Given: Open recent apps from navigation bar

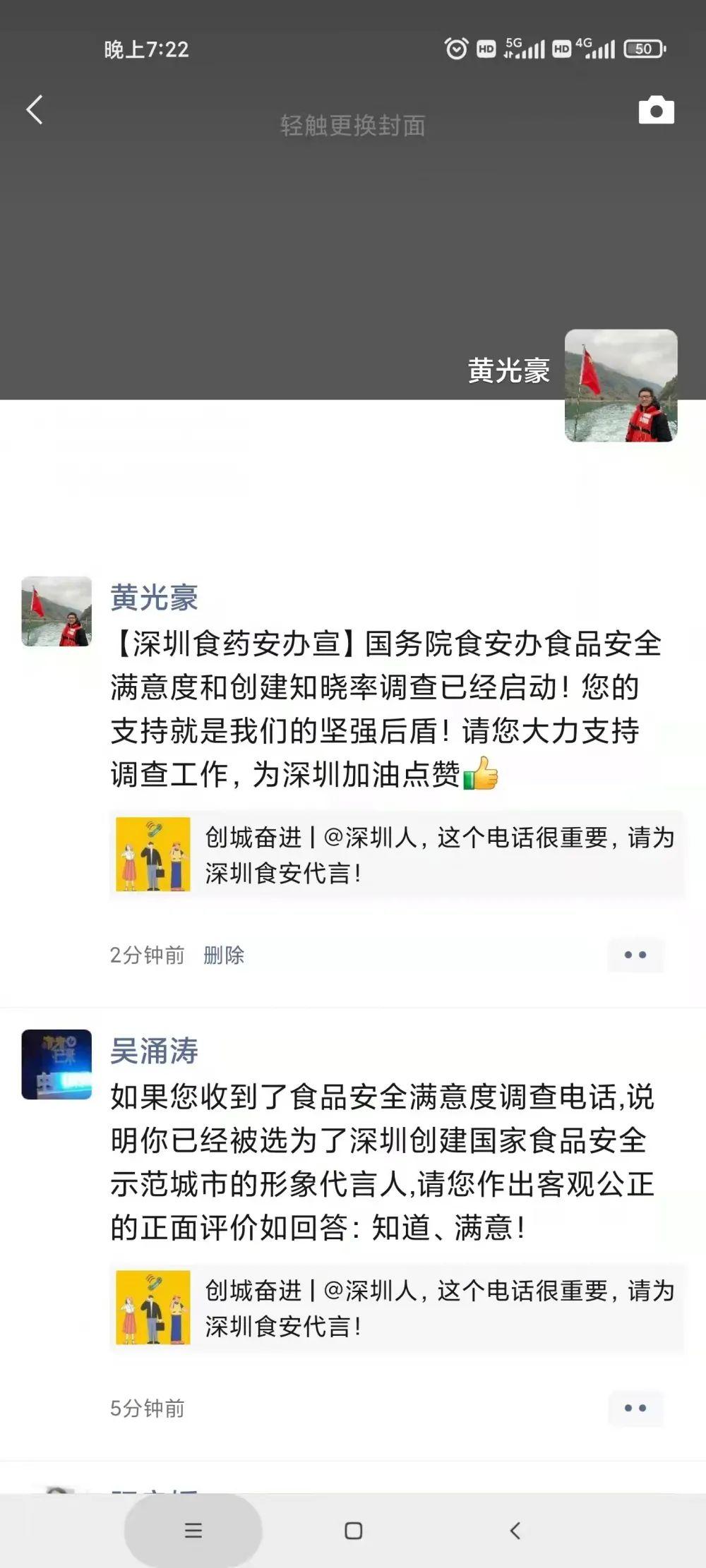Looking at the screenshot, I should (x=193, y=1530).
